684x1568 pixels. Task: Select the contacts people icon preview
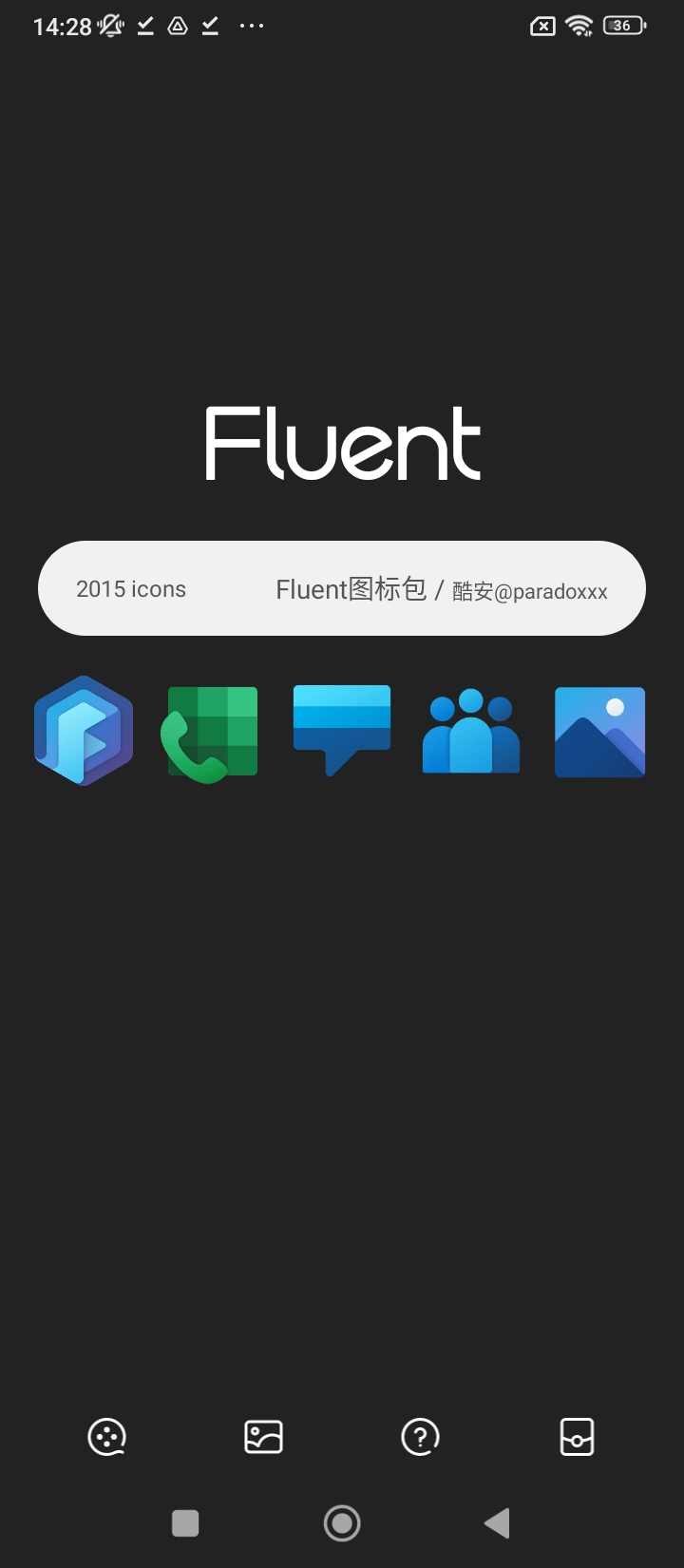click(471, 731)
